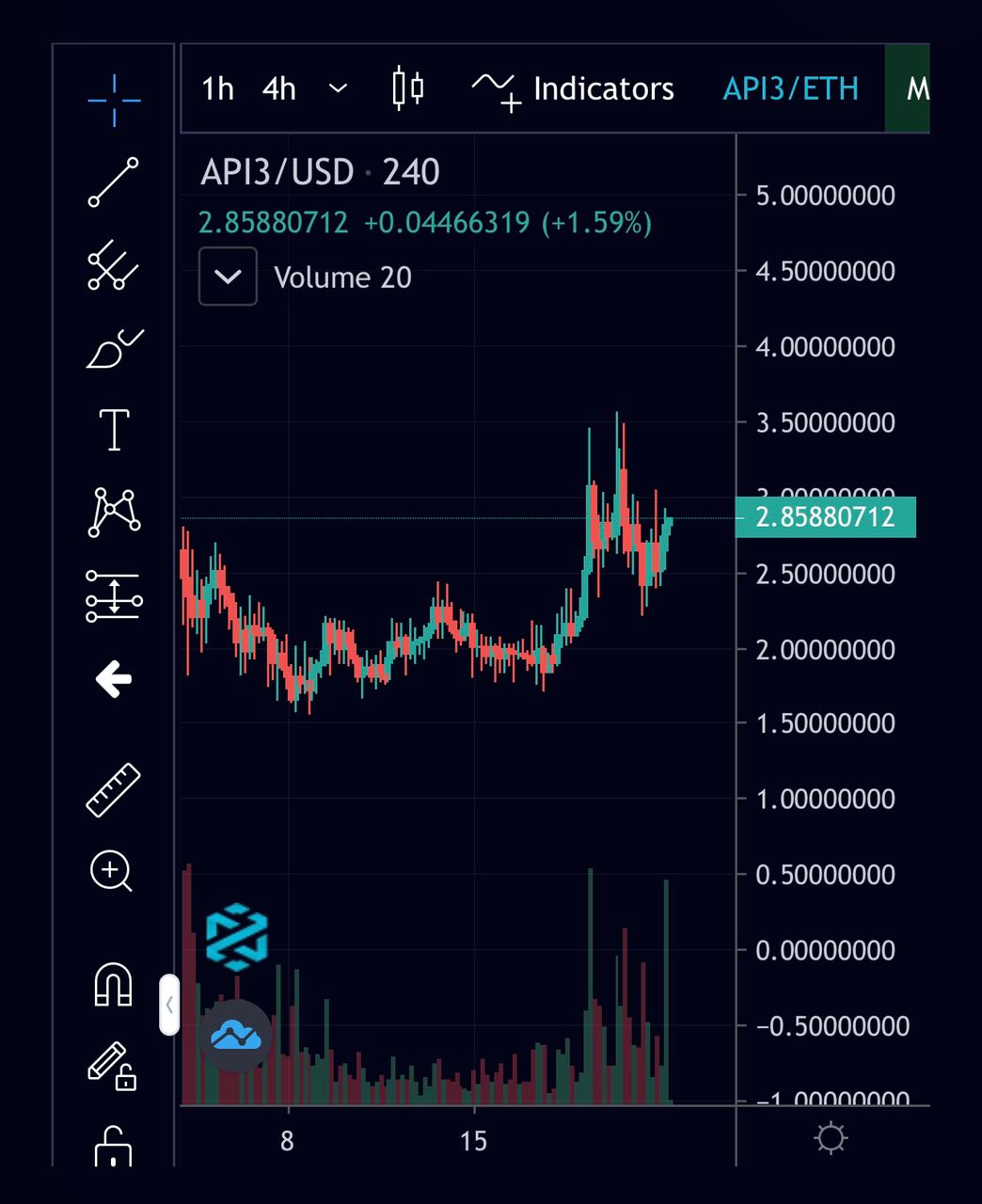982x1204 pixels.
Task: Toggle magnet mode
Action: click(x=114, y=985)
